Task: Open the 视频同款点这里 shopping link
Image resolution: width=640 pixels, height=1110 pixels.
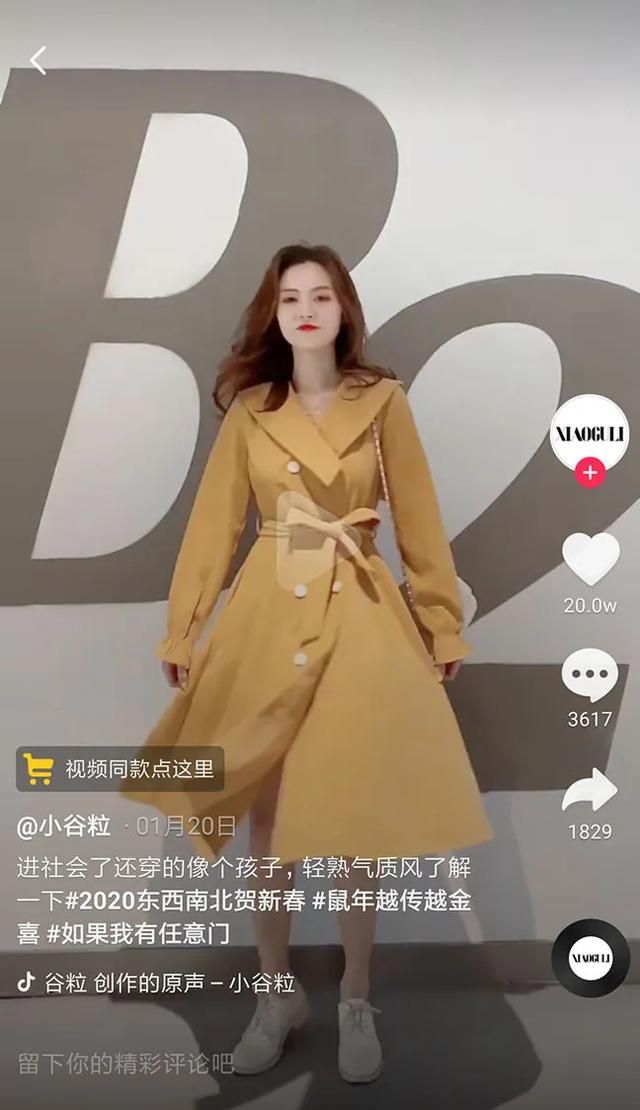Action: [120, 769]
